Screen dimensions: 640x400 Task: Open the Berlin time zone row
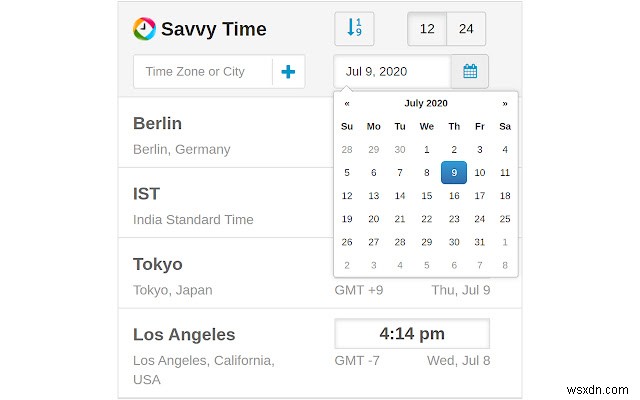pyautogui.click(x=220, y=135)
